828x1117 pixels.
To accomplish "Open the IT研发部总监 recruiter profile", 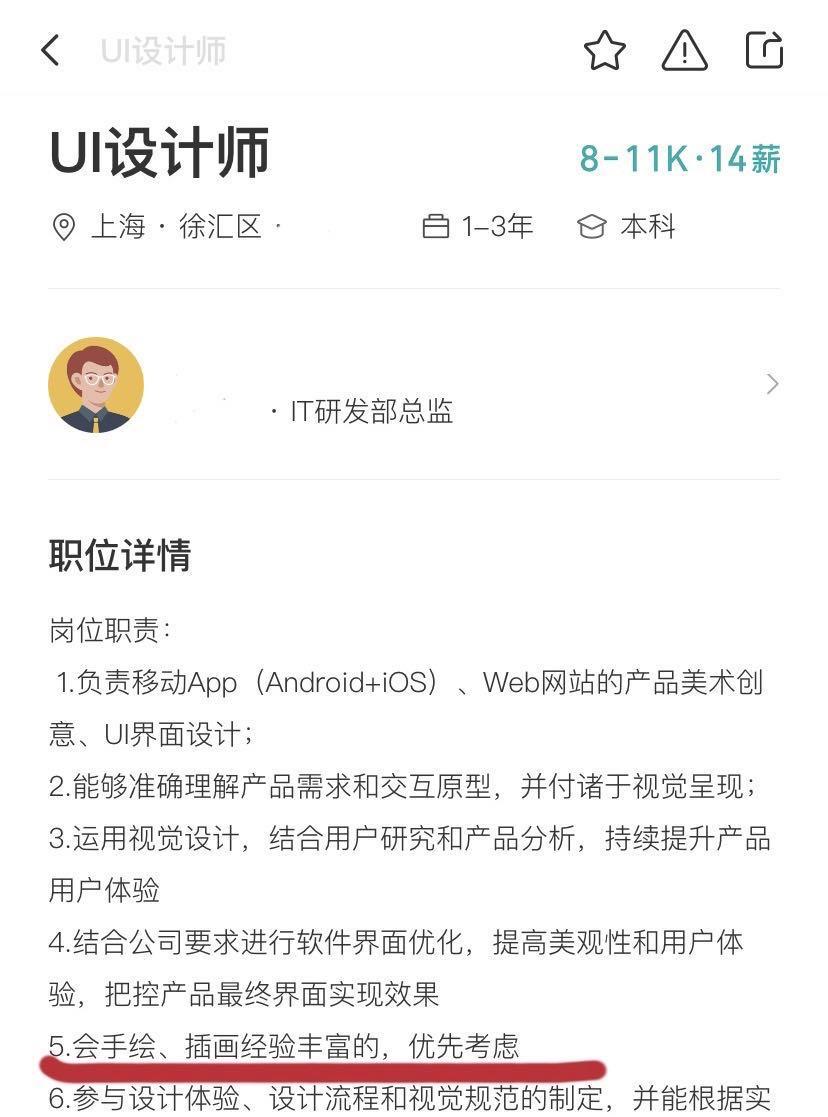I will click(x=414, y=386).
